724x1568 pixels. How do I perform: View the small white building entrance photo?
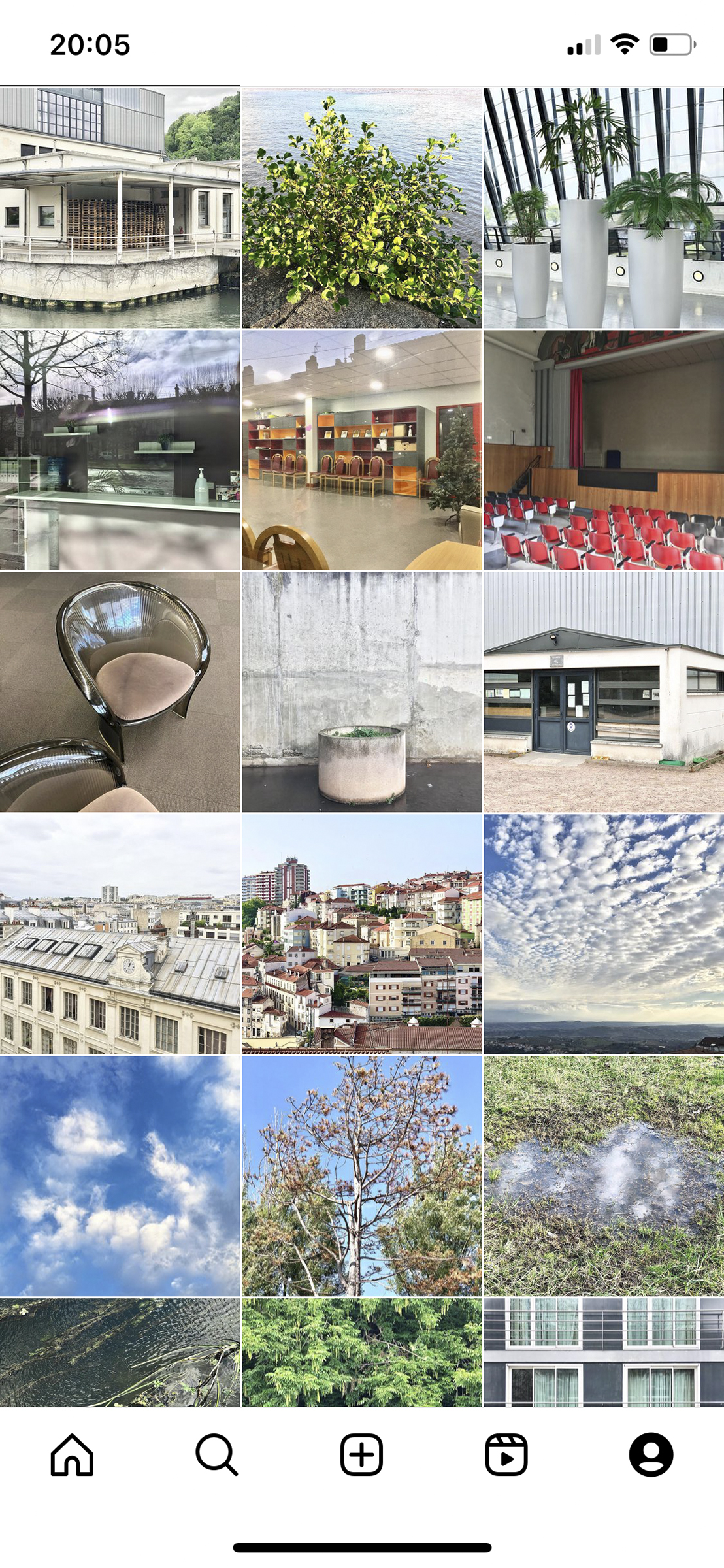coord(604,692)
